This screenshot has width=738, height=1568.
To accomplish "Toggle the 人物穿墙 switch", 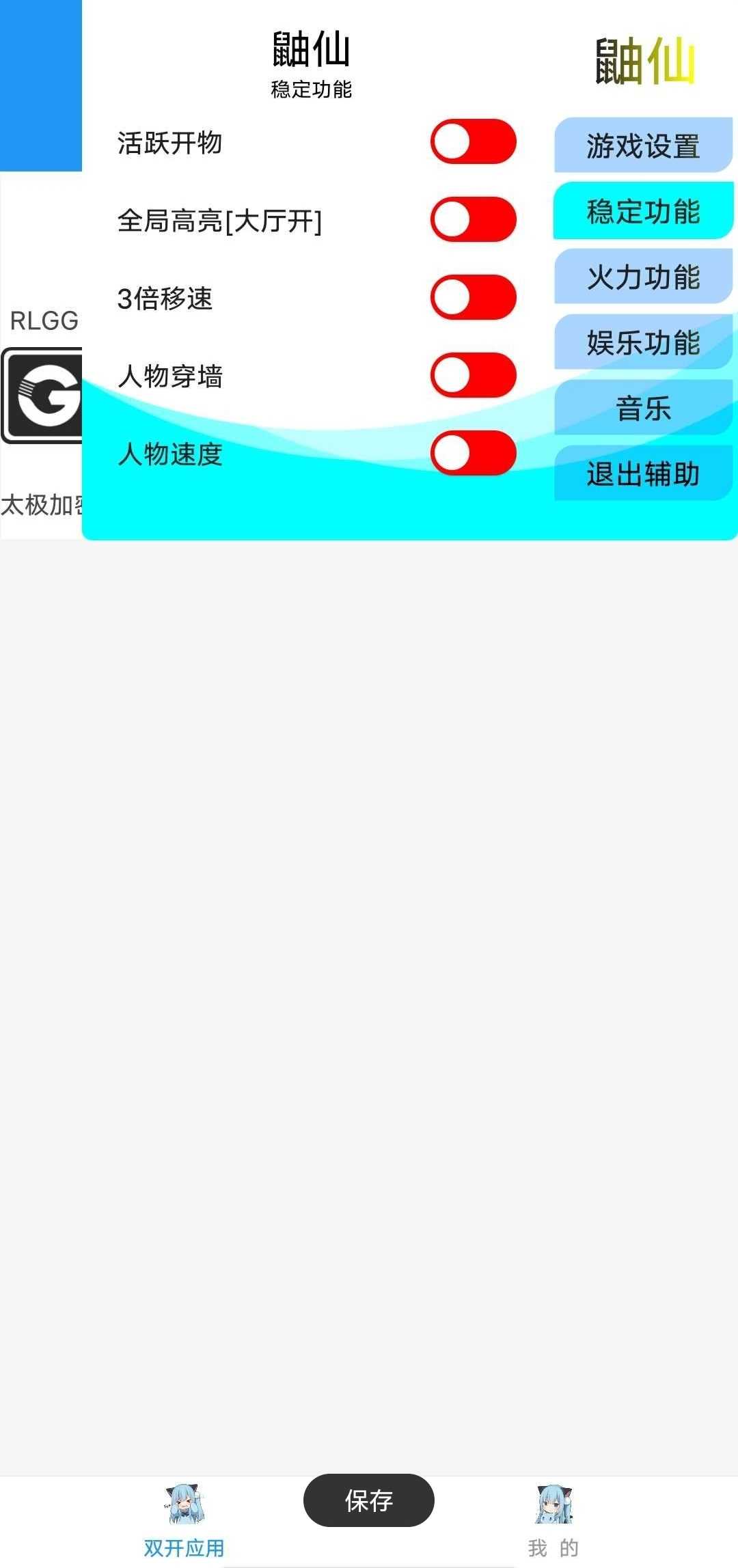I will 473,376.
